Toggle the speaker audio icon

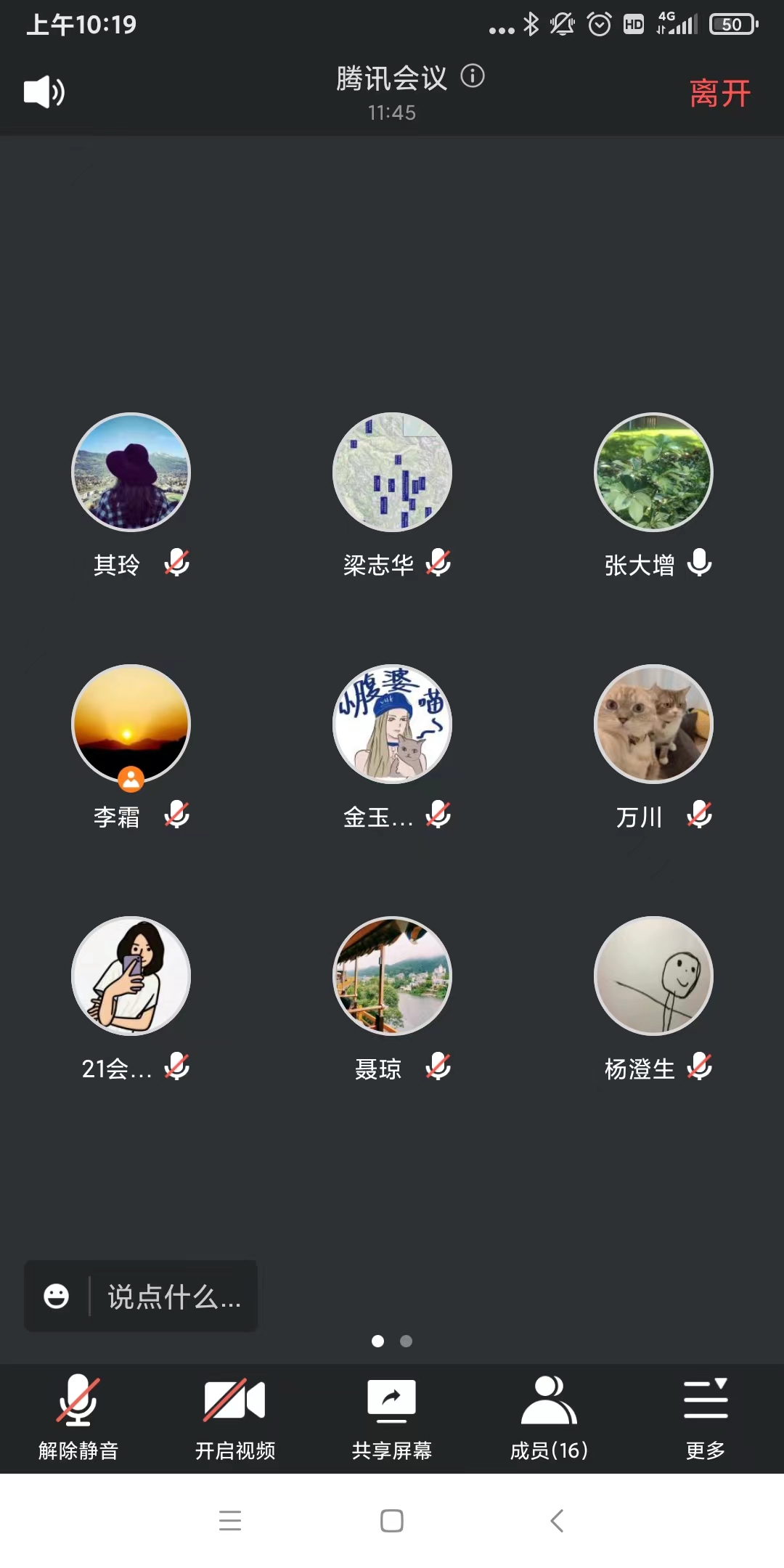coord(44,92)
